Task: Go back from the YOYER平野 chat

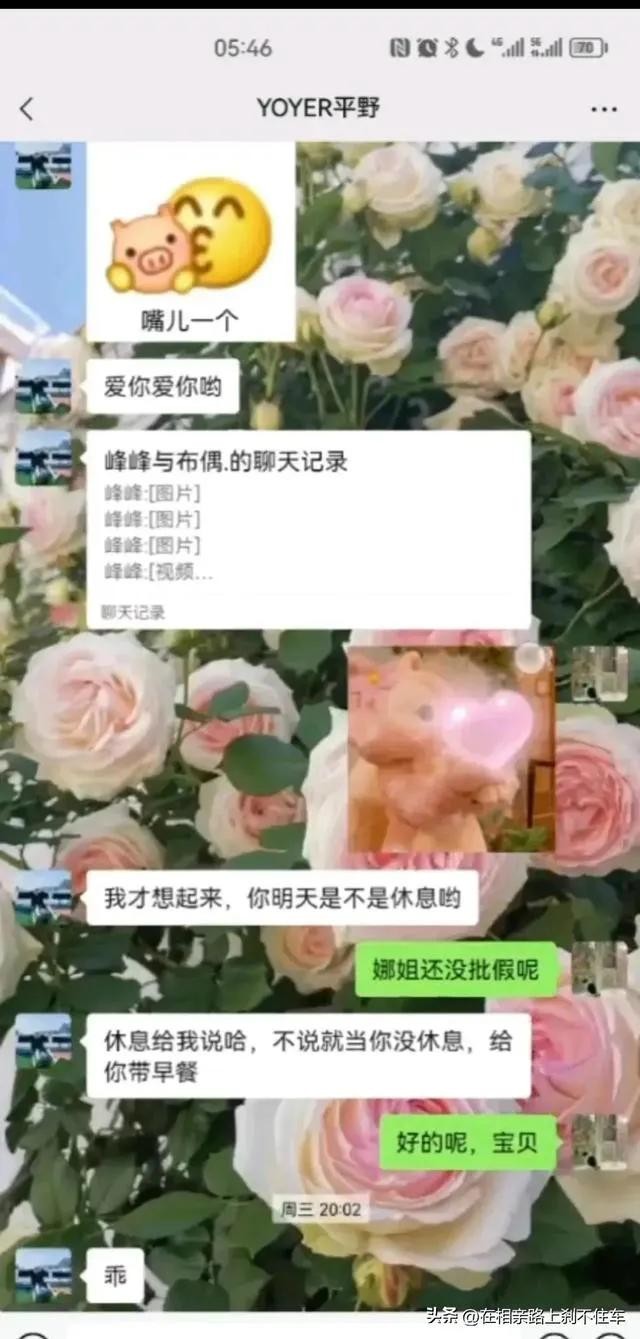Action: pyautogui.click(x=27, y=108)
